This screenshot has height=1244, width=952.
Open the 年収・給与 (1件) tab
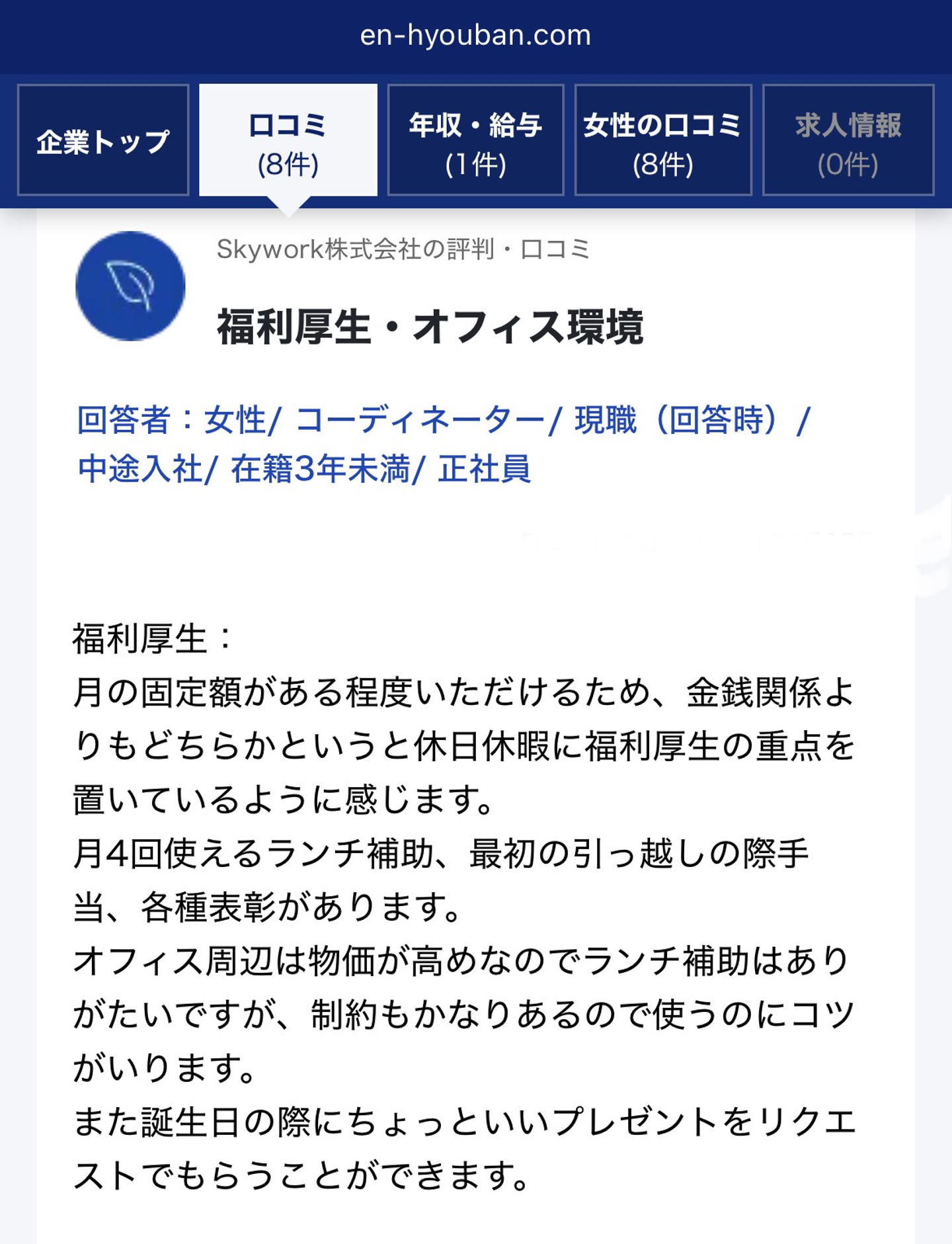pyautogui.click(x=475, y=140)
